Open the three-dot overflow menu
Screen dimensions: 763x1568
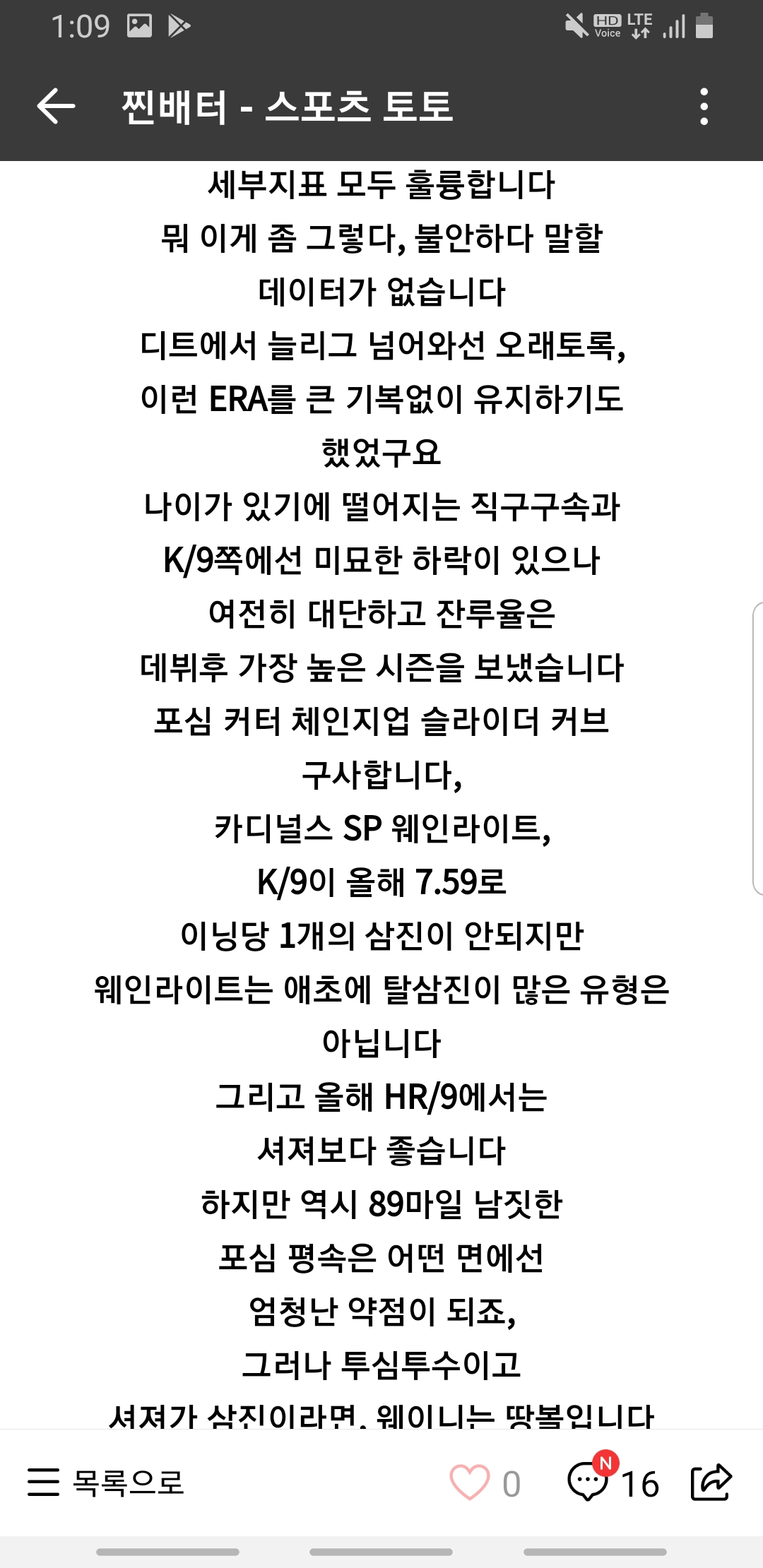click(704, 107)
